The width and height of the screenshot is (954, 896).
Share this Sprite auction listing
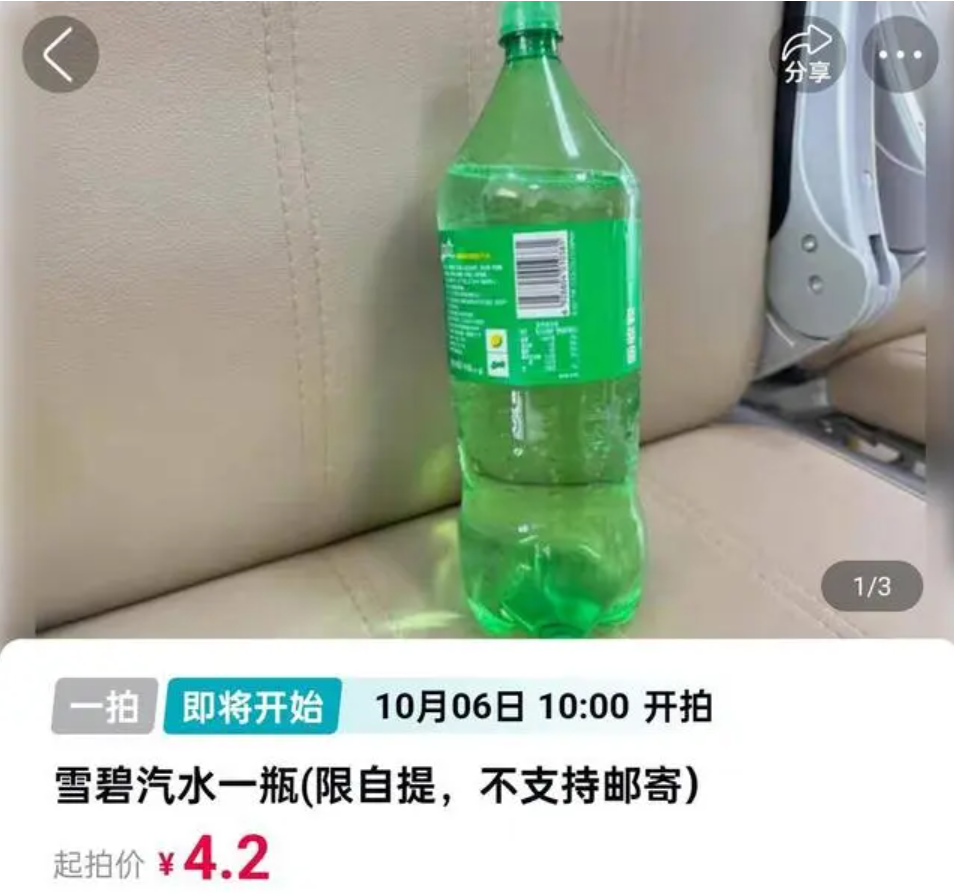click(806, 55)
